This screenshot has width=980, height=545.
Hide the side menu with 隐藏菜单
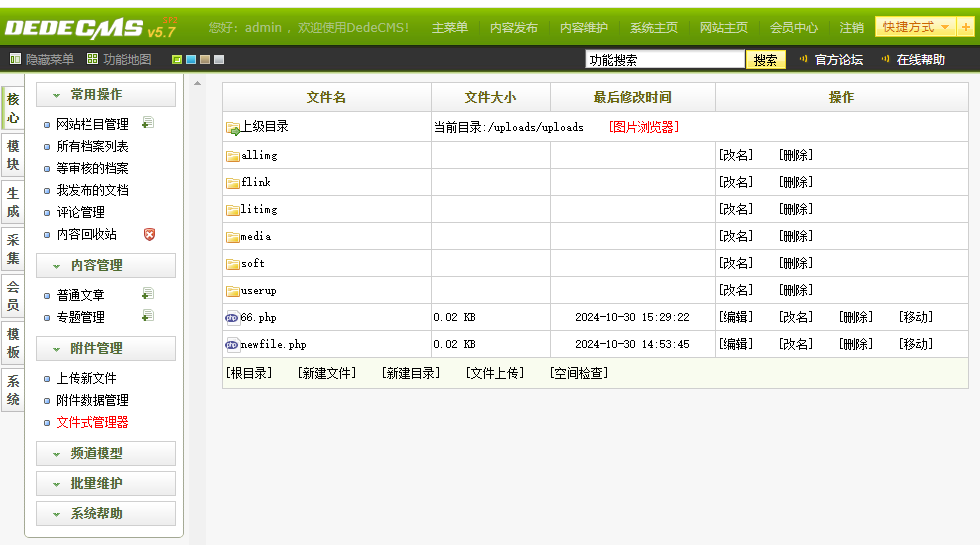click(x=41, y=59)
